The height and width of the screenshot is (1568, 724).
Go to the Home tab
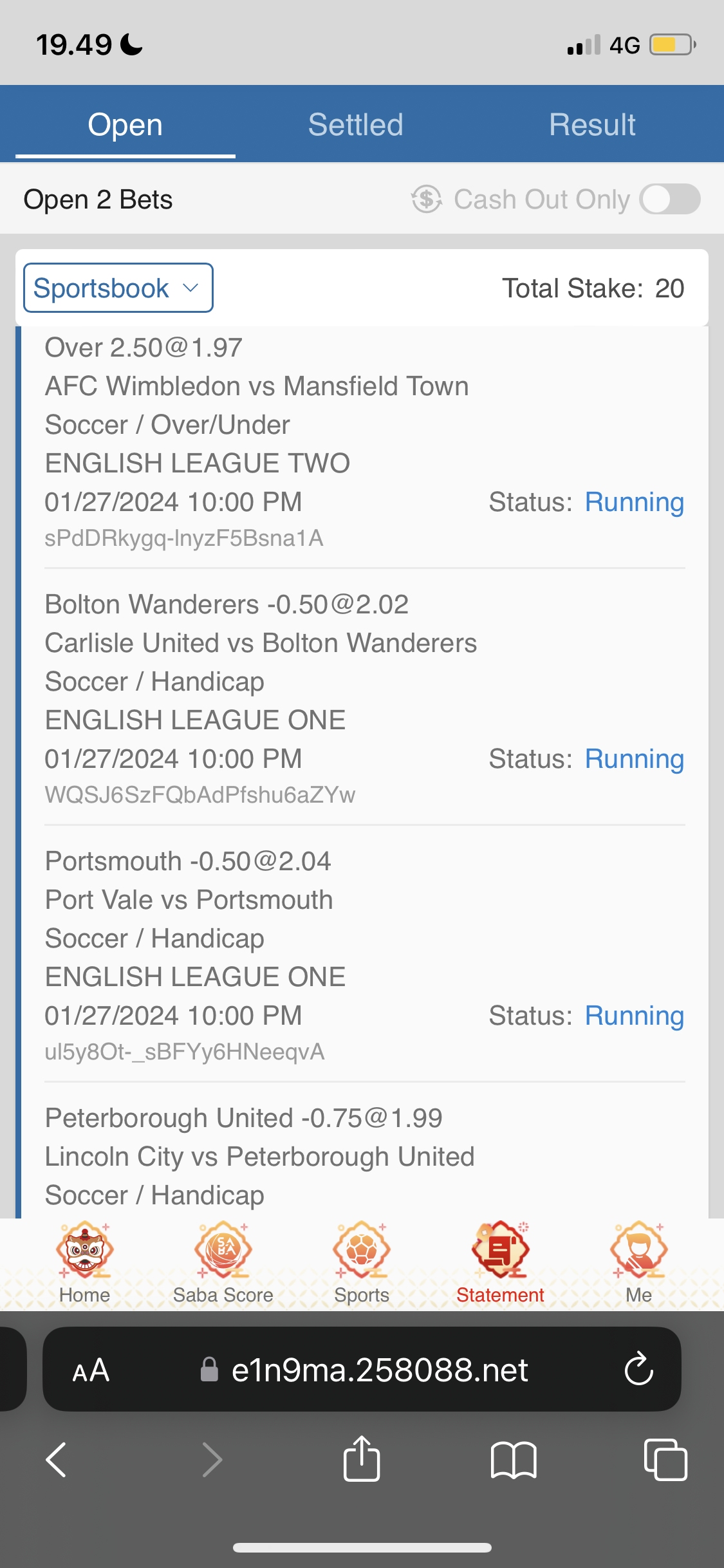tap(84, 1263)
